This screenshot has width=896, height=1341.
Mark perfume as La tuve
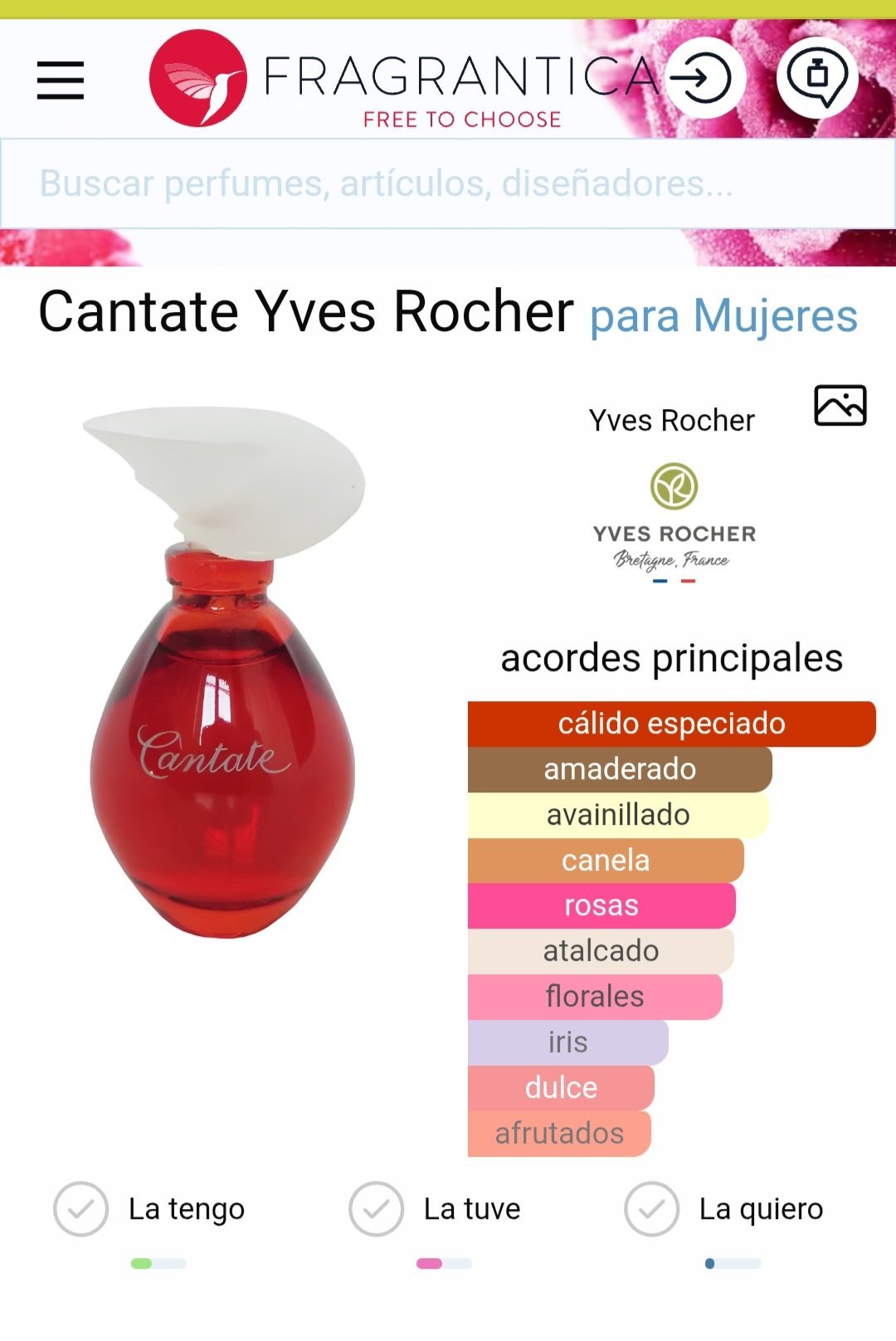pos(436,1209)
